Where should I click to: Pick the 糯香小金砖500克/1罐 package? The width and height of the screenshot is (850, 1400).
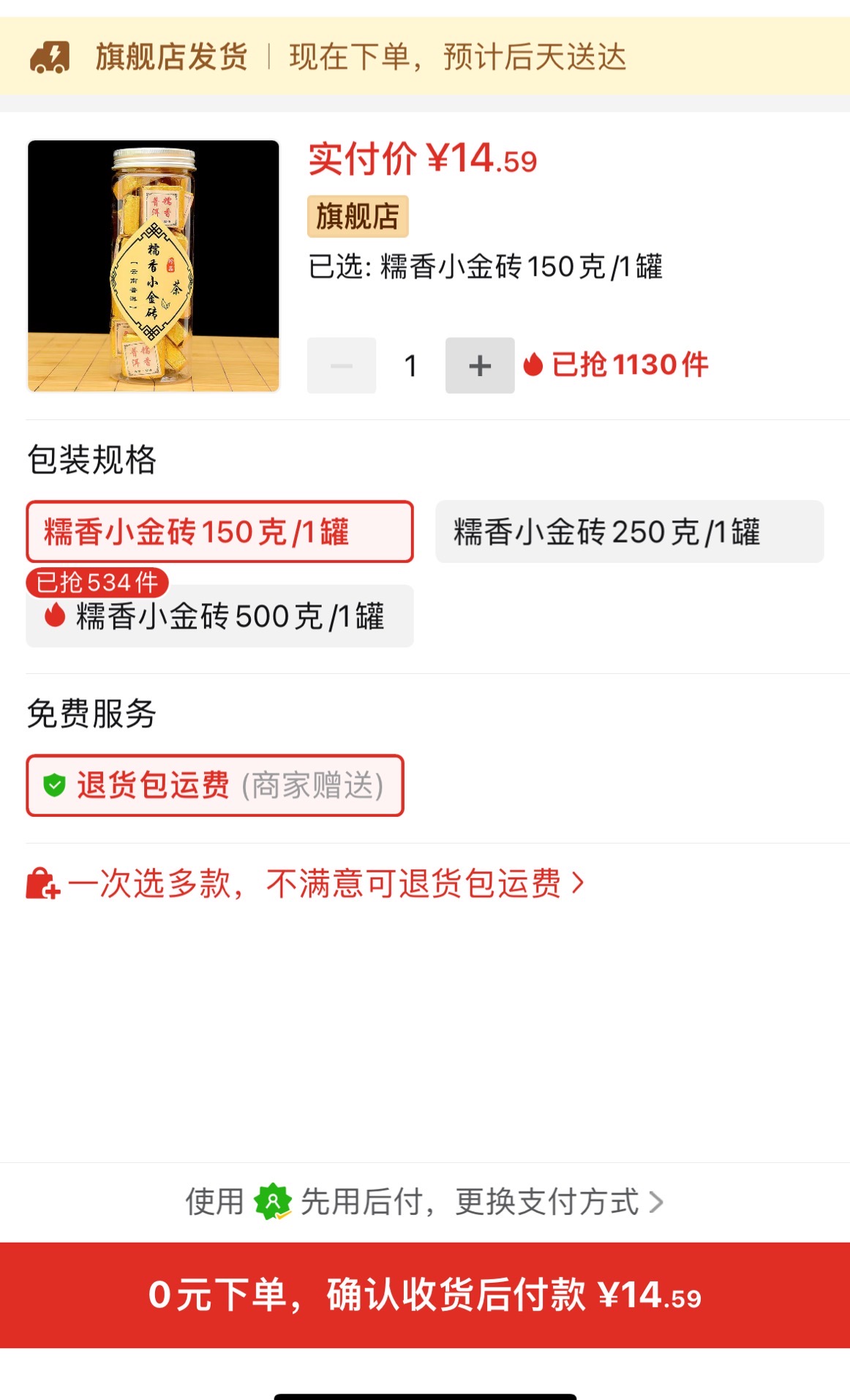(x=219, y=616)
